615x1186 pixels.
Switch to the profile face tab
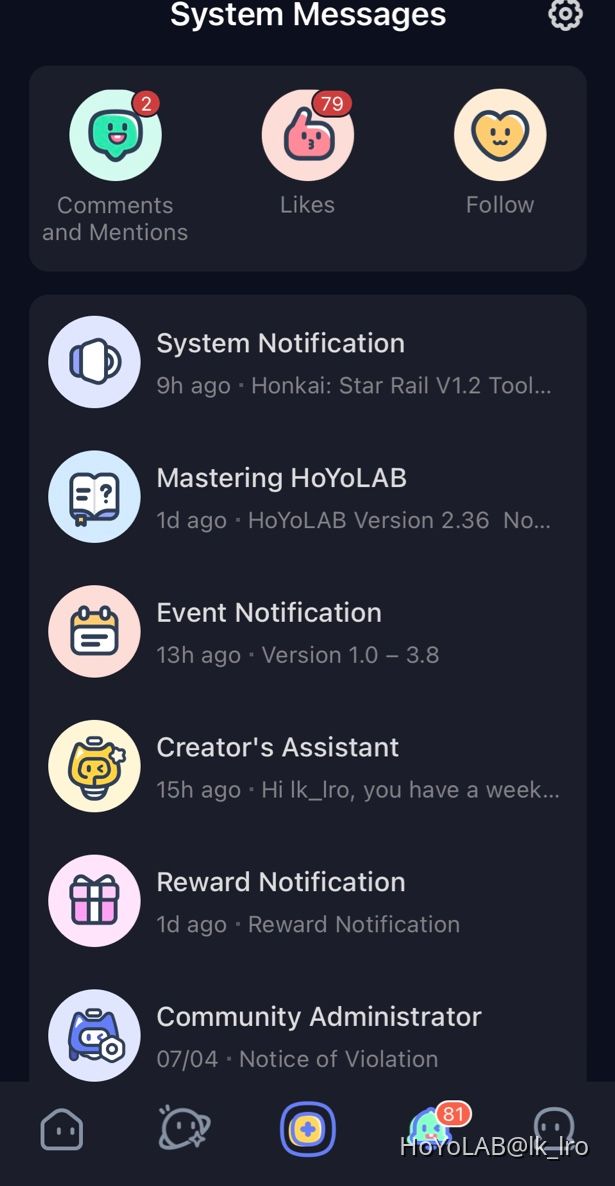click(x=553, y=1128)
